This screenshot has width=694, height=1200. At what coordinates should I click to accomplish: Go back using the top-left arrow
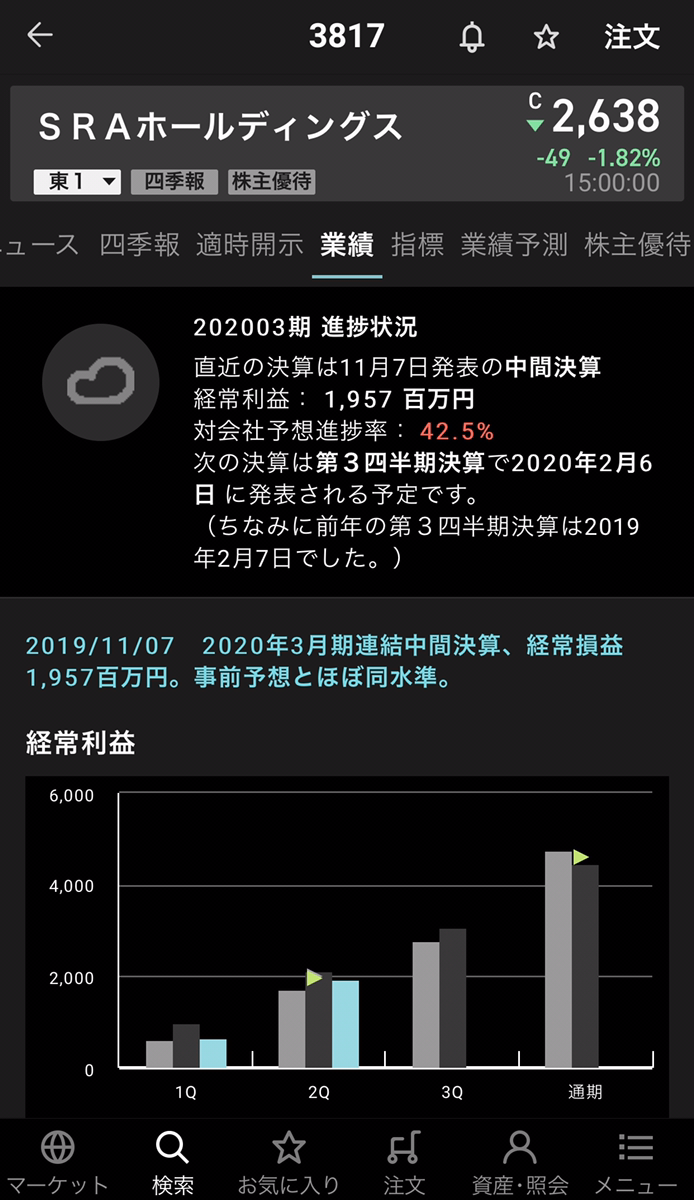click(40, 36)
